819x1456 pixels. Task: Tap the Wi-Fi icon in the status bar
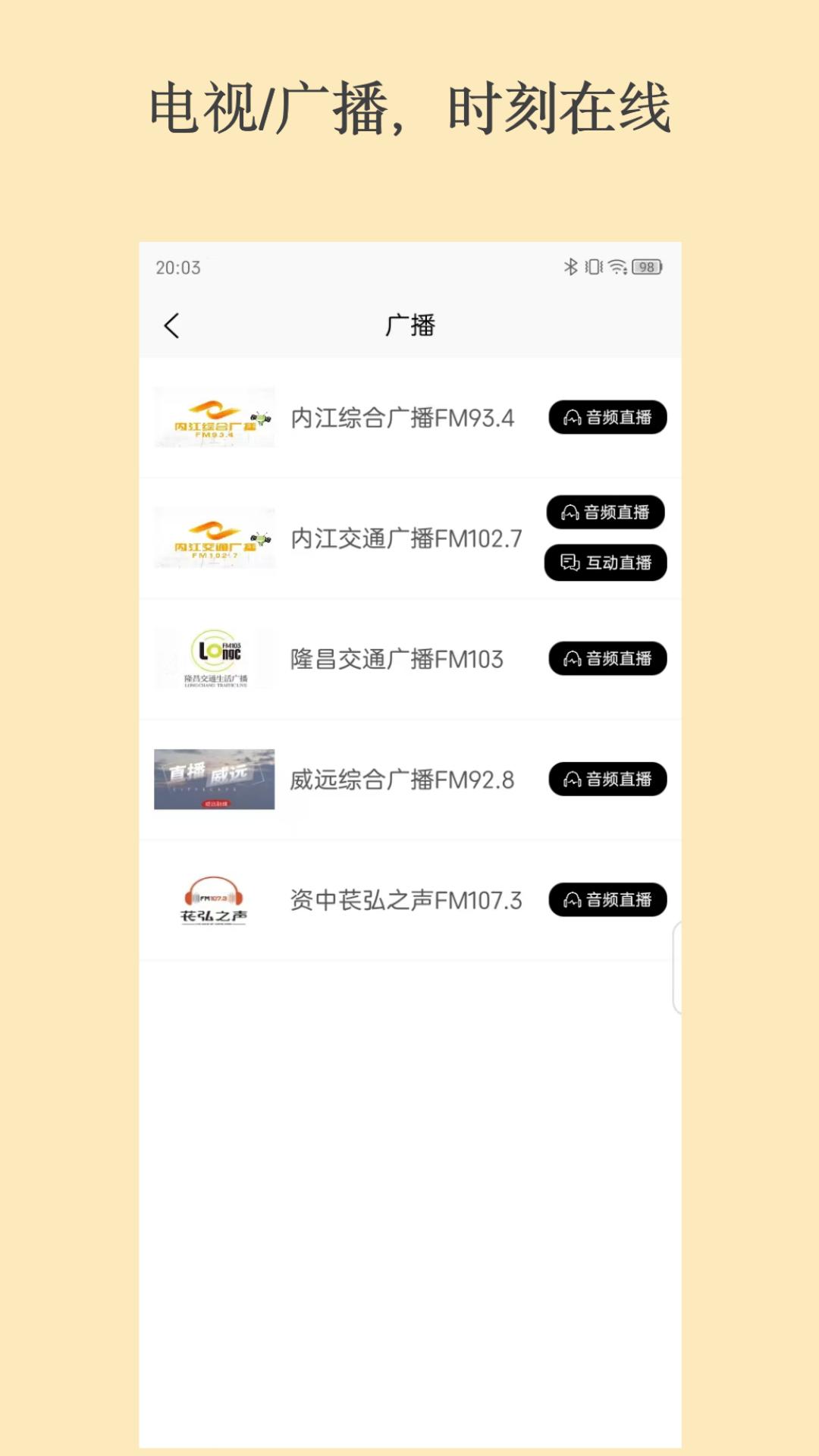[x=616, y=268]
